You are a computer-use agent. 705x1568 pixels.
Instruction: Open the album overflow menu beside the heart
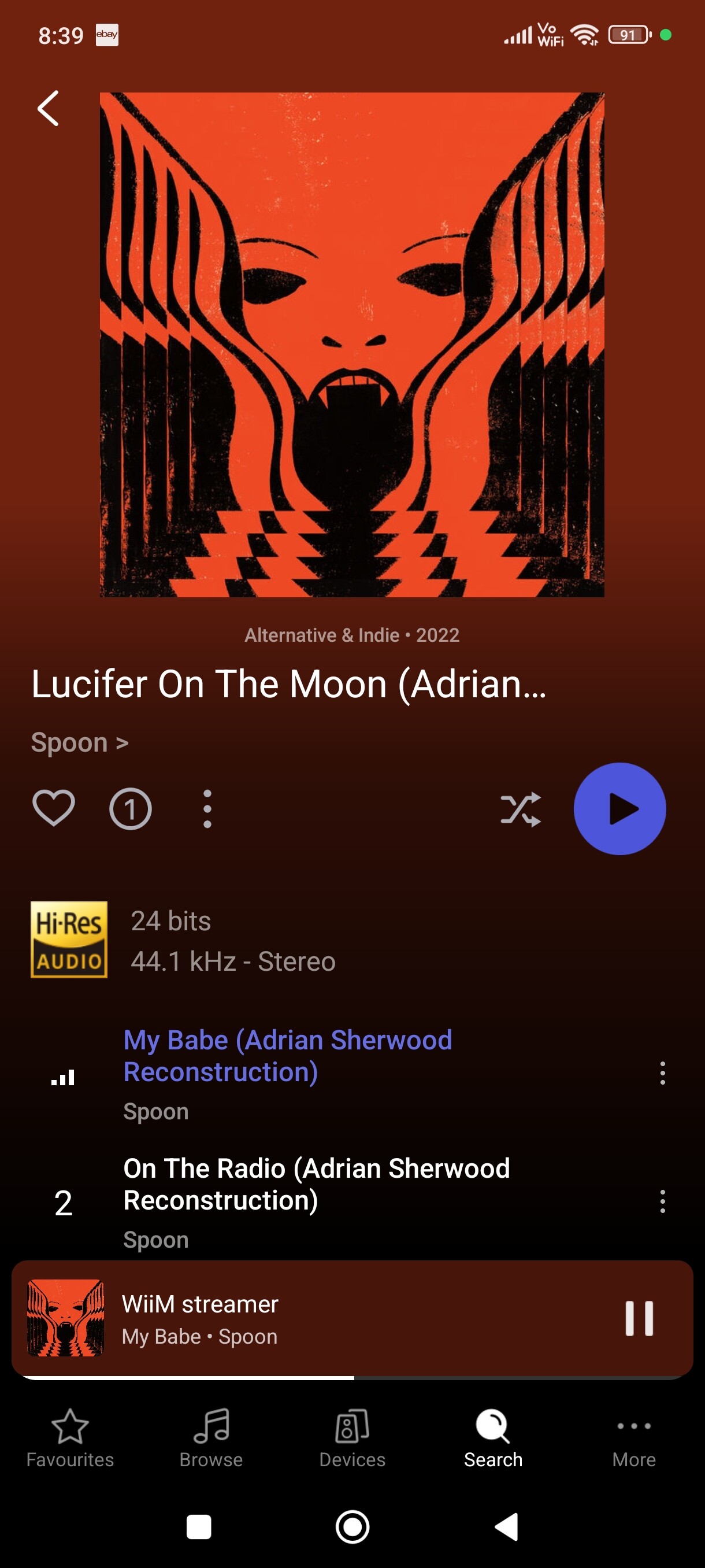[207, 809]
